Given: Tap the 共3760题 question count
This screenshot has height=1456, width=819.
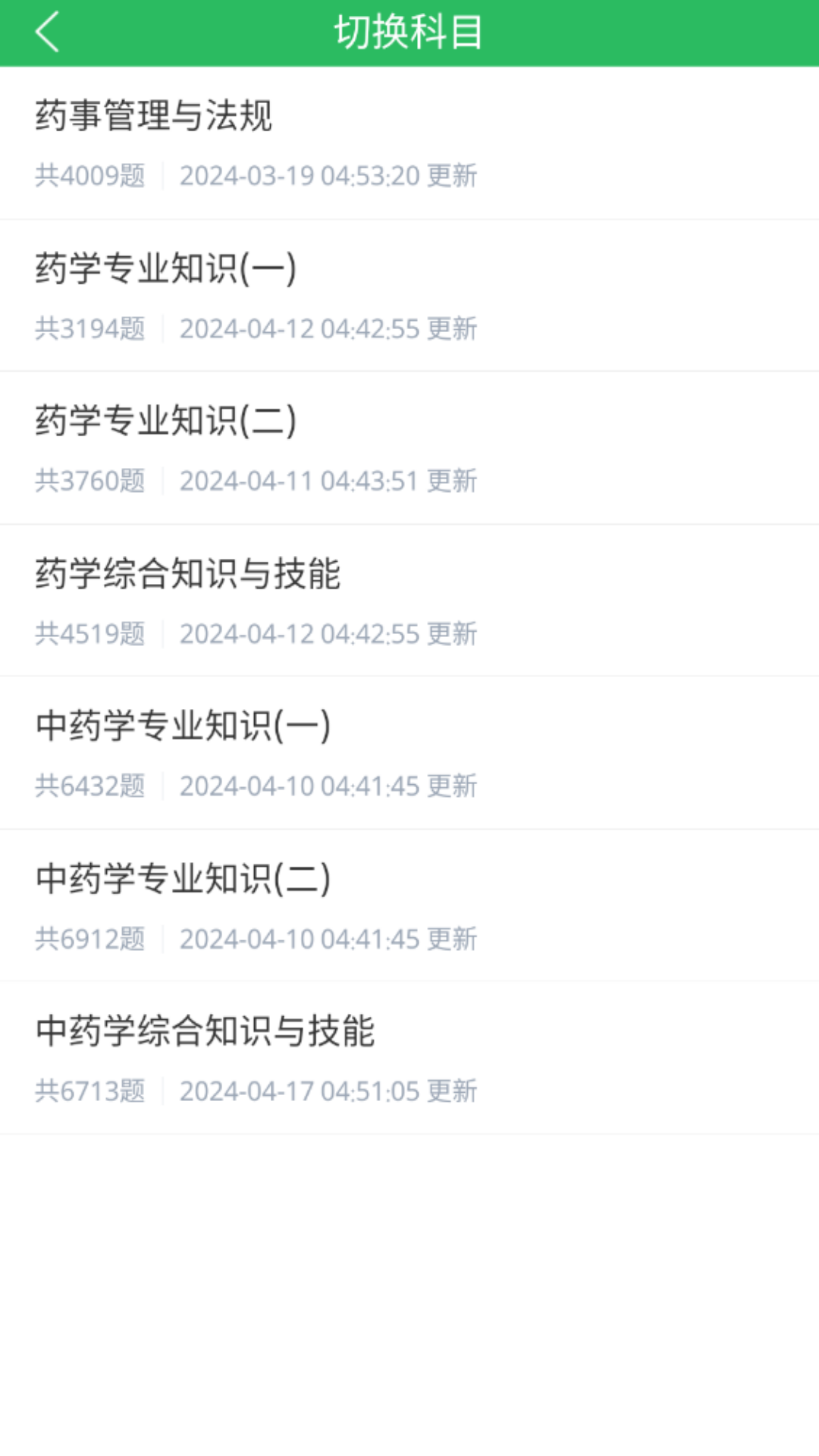Looking at the screenshot, I should 90,482.
